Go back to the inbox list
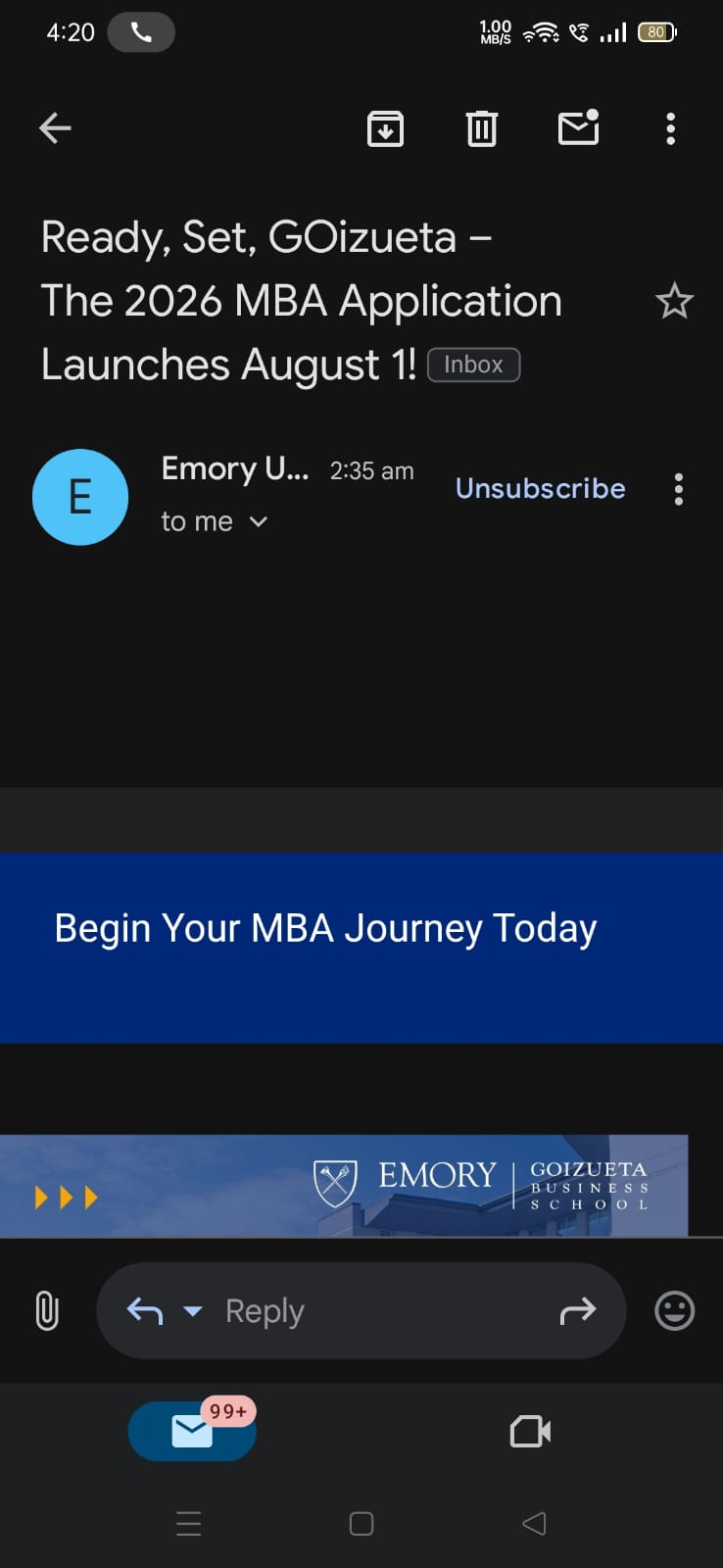 (55, 128)
